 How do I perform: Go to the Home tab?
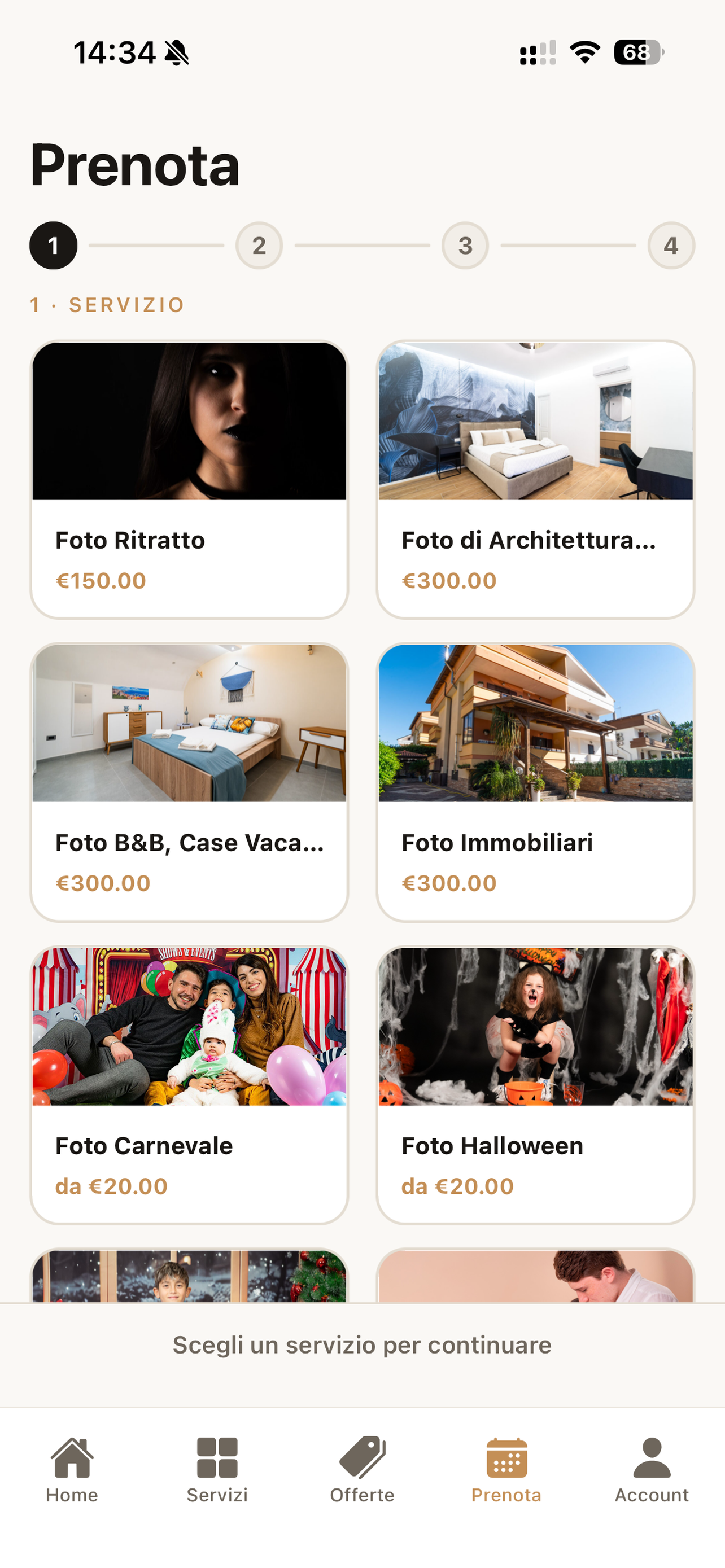pyautogui.click(x=72, y=1470)
